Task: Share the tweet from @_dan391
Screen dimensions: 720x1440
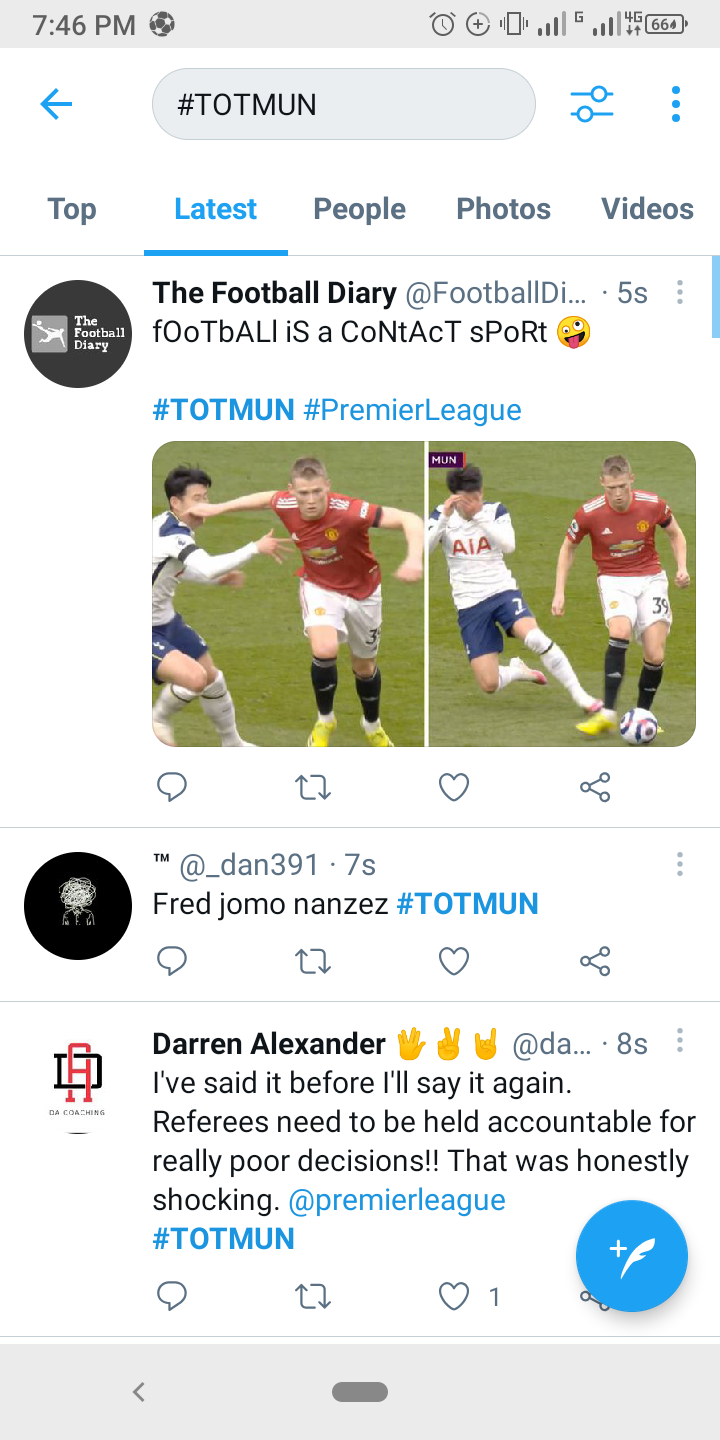Action: point(595,962)
